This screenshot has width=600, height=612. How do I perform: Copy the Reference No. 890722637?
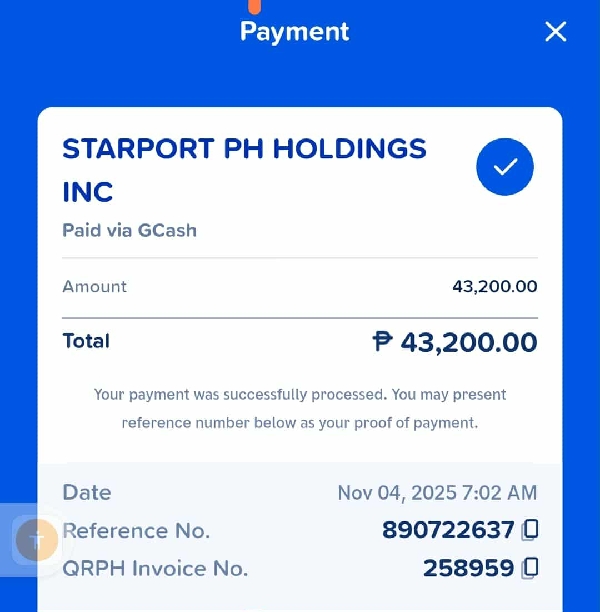click(x=530, y=529)
